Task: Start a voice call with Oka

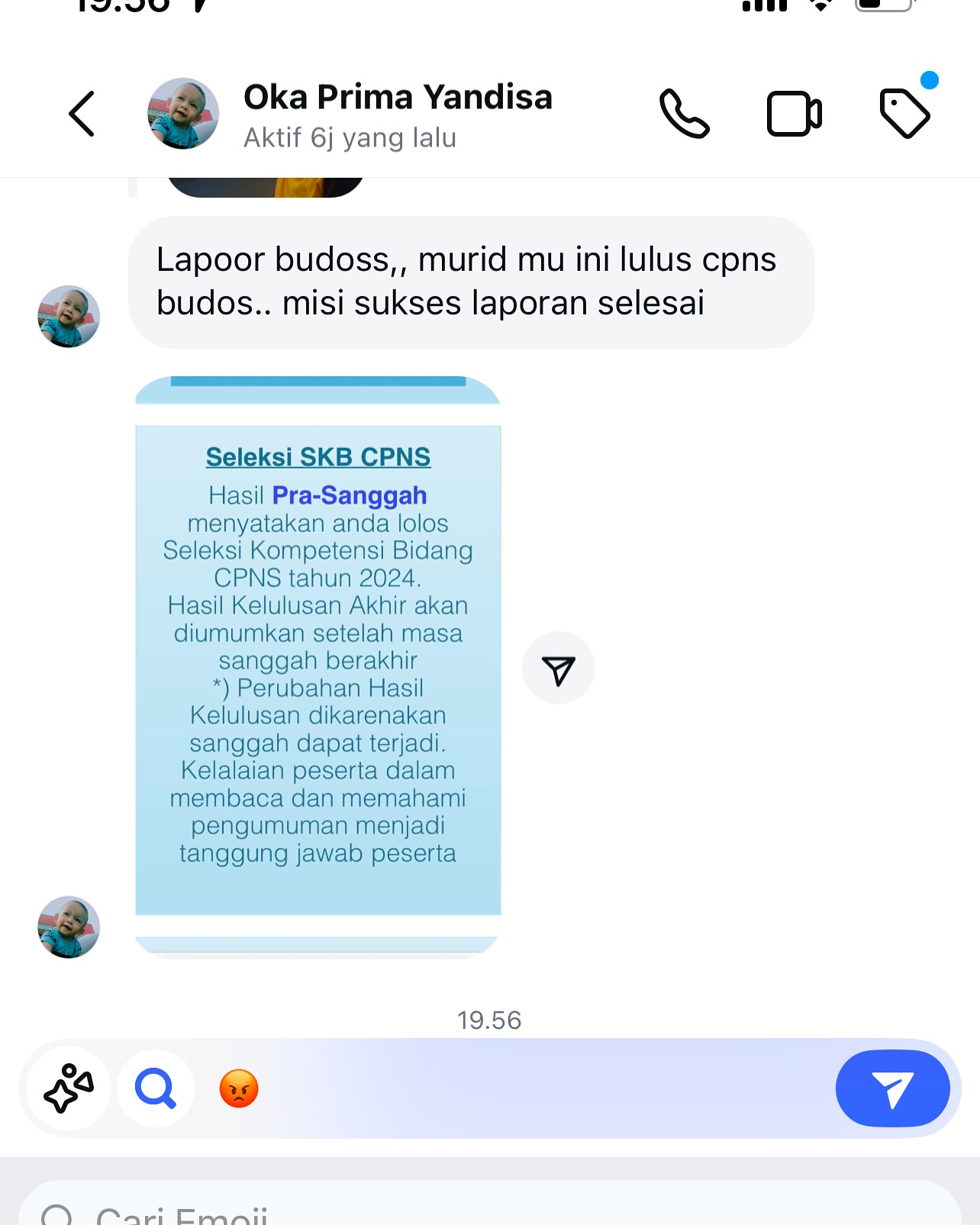Action: pos(684,114)
